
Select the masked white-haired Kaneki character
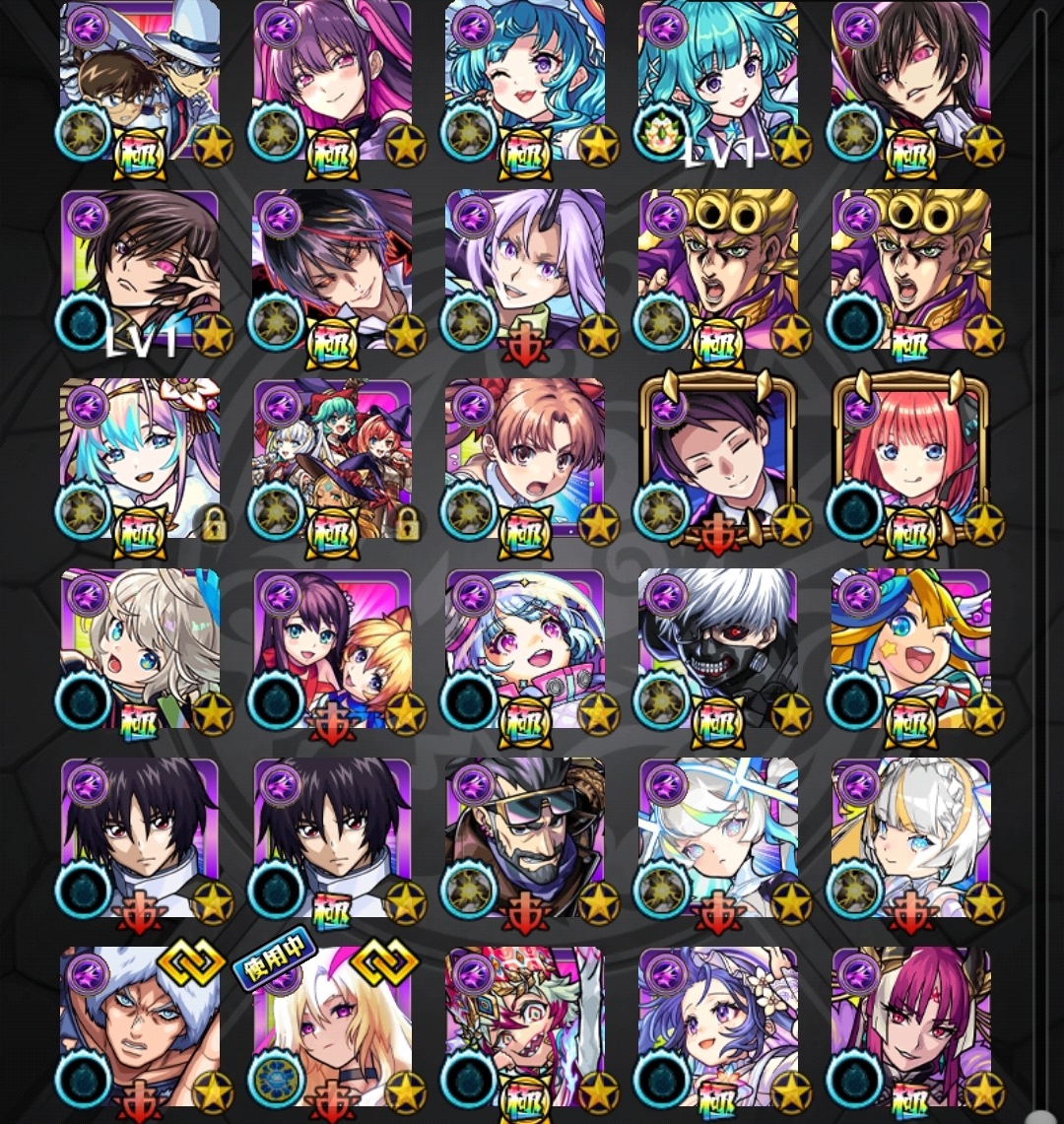pyautogui.click(x=717, y=647)
